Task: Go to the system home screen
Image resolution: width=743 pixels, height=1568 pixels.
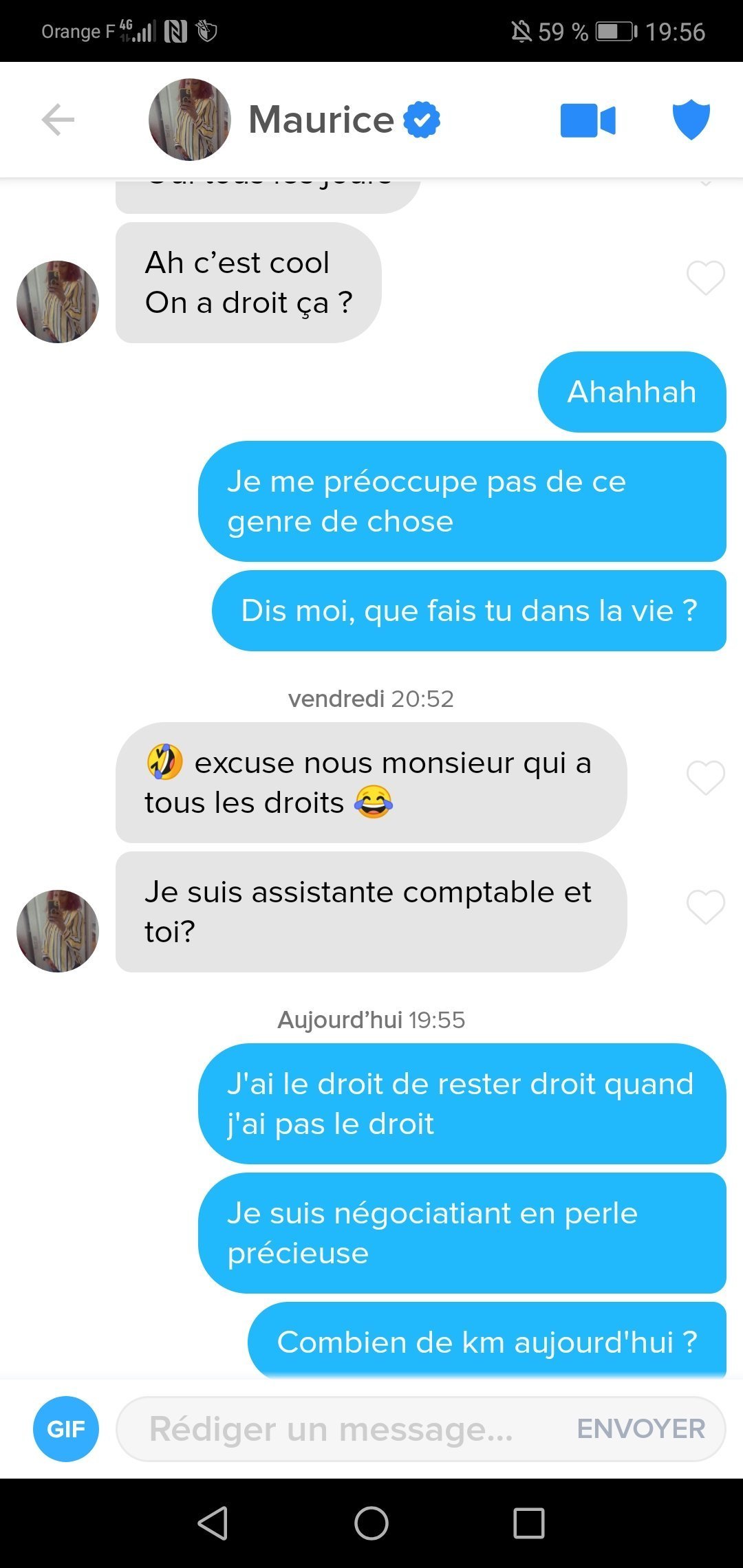Action: click(371, 1523)
